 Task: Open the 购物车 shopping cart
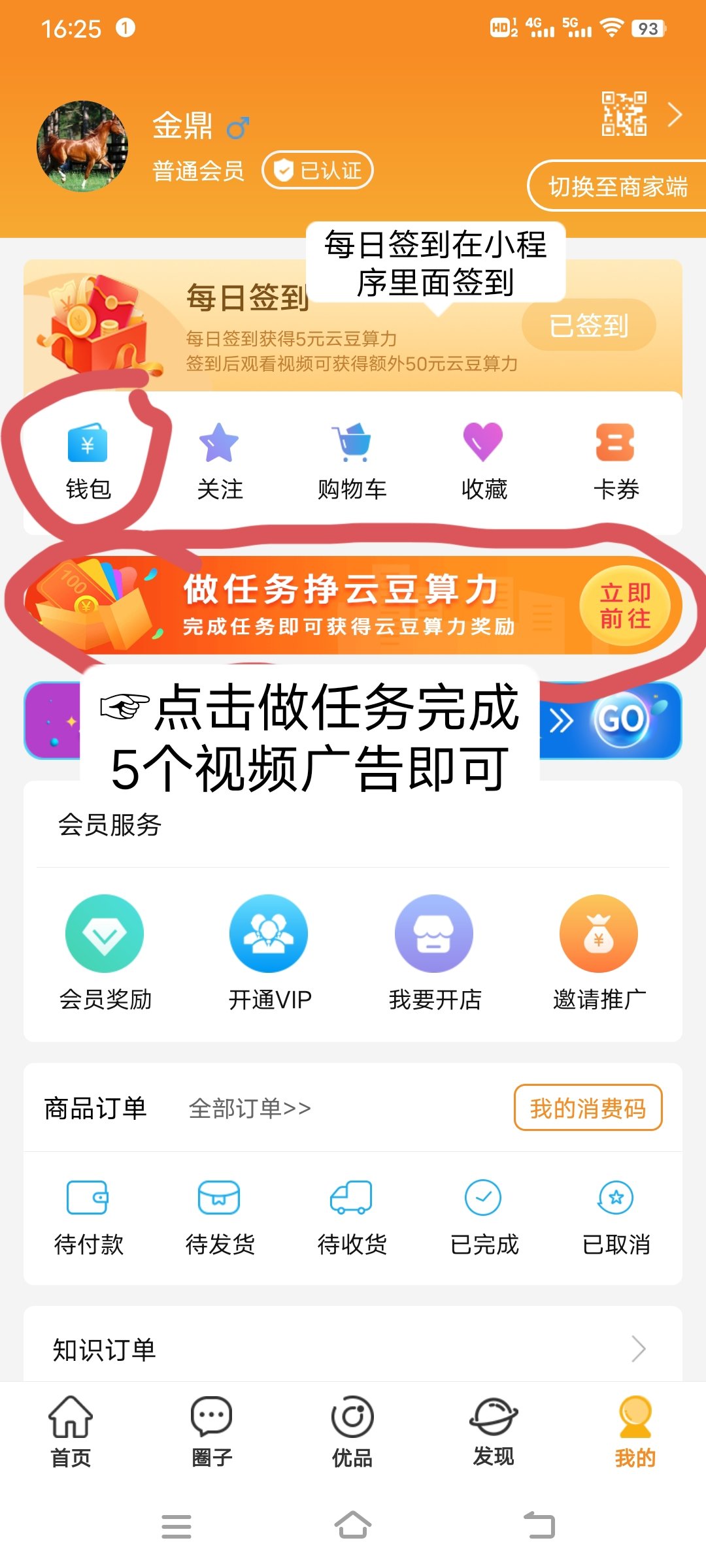click(352, 461)
